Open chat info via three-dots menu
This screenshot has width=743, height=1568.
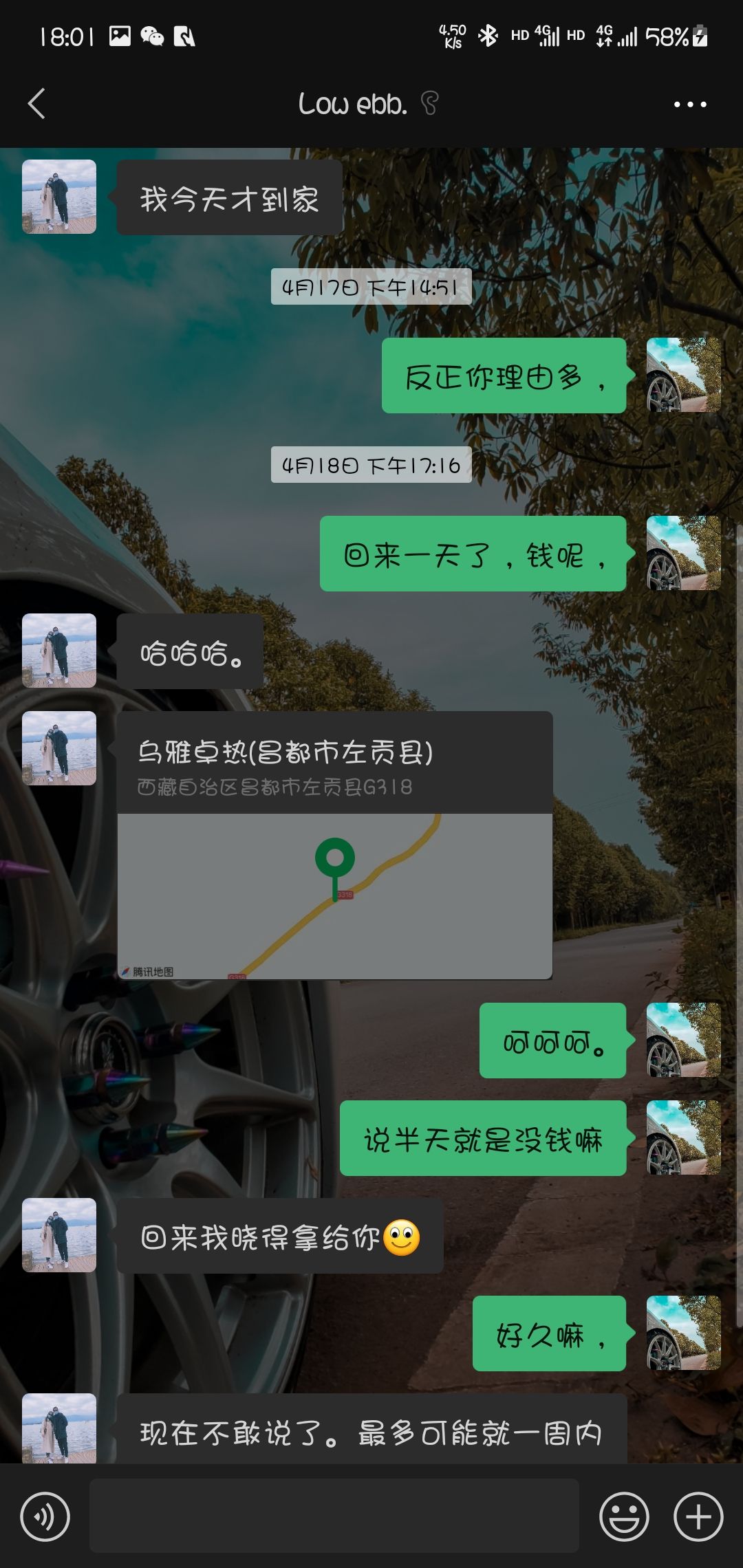click(690, 105)
